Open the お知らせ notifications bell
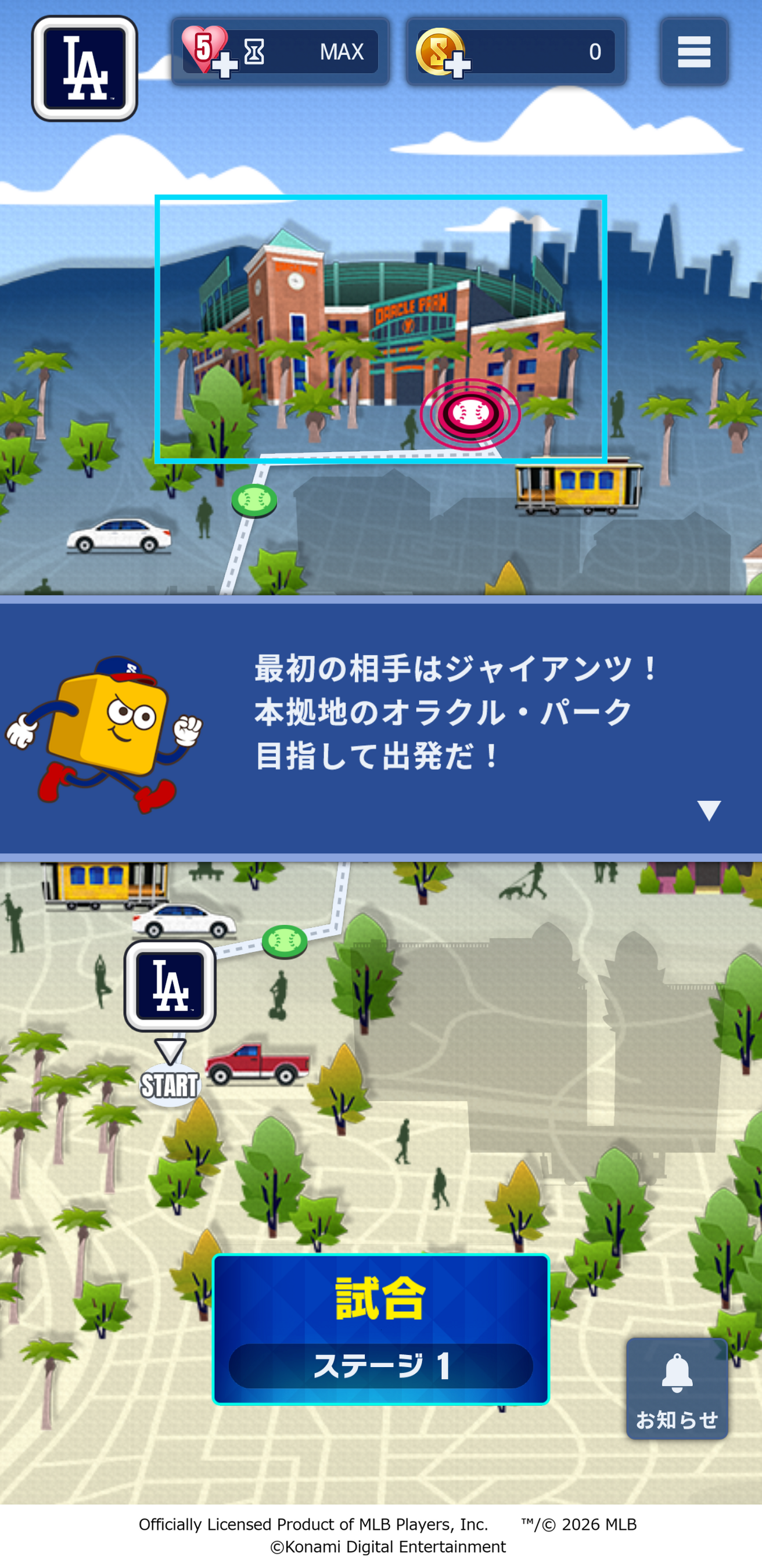762x1568 pixels. pyautogui.click(x=676, y=1388)
